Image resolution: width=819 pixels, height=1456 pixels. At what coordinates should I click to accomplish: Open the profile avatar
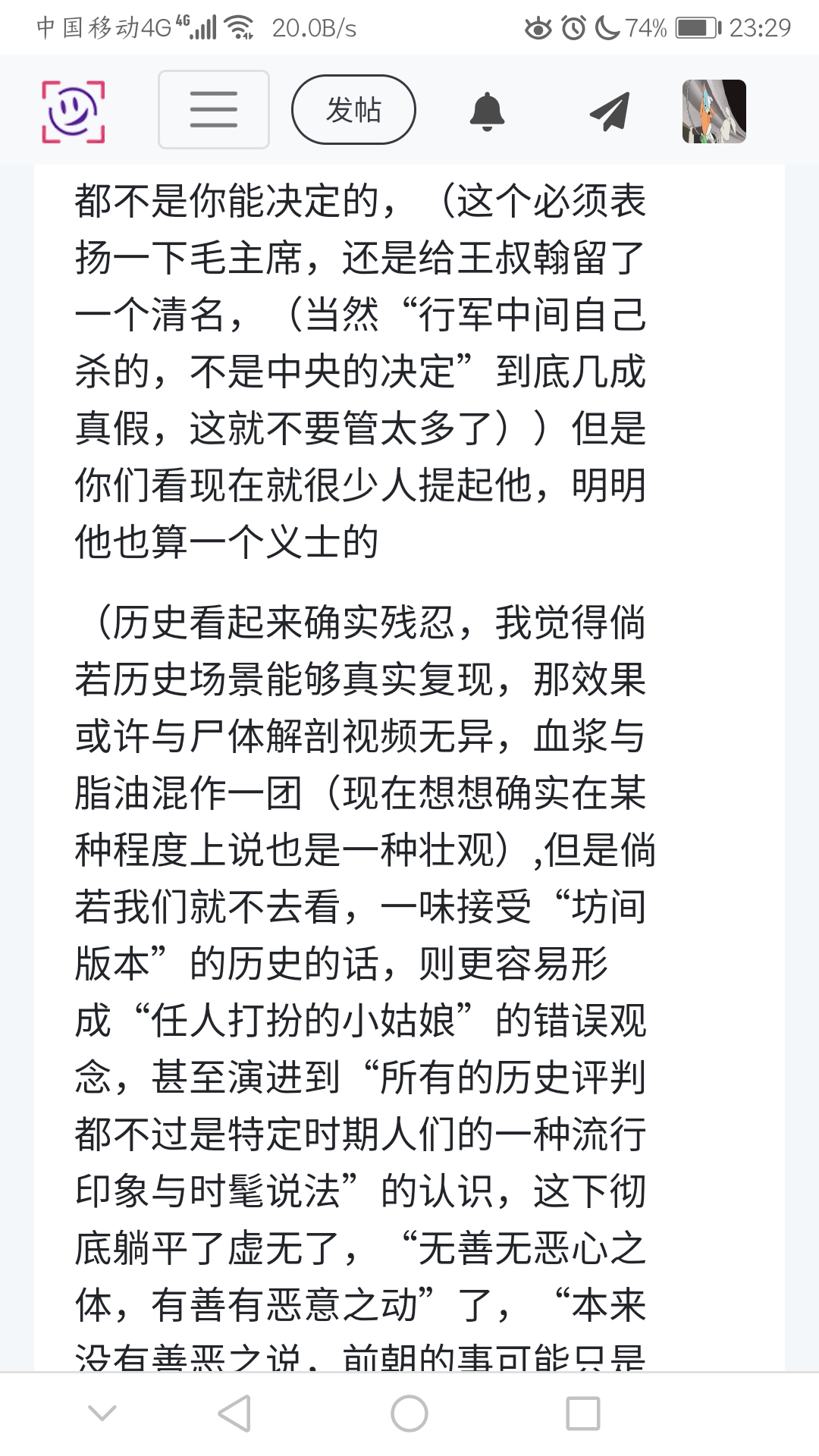coord(714,111)
